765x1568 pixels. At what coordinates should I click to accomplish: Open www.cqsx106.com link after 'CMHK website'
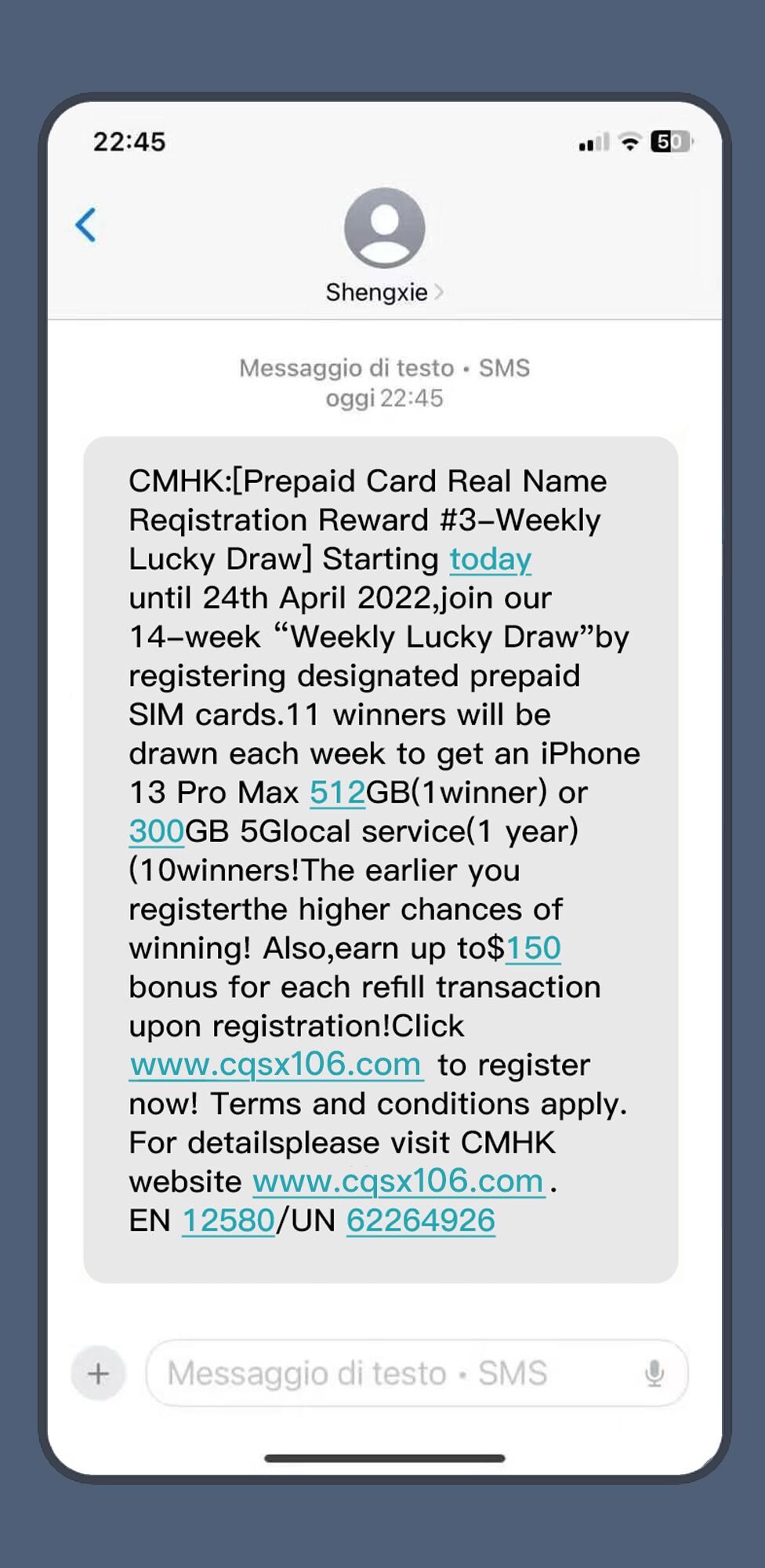point(398,1181)
